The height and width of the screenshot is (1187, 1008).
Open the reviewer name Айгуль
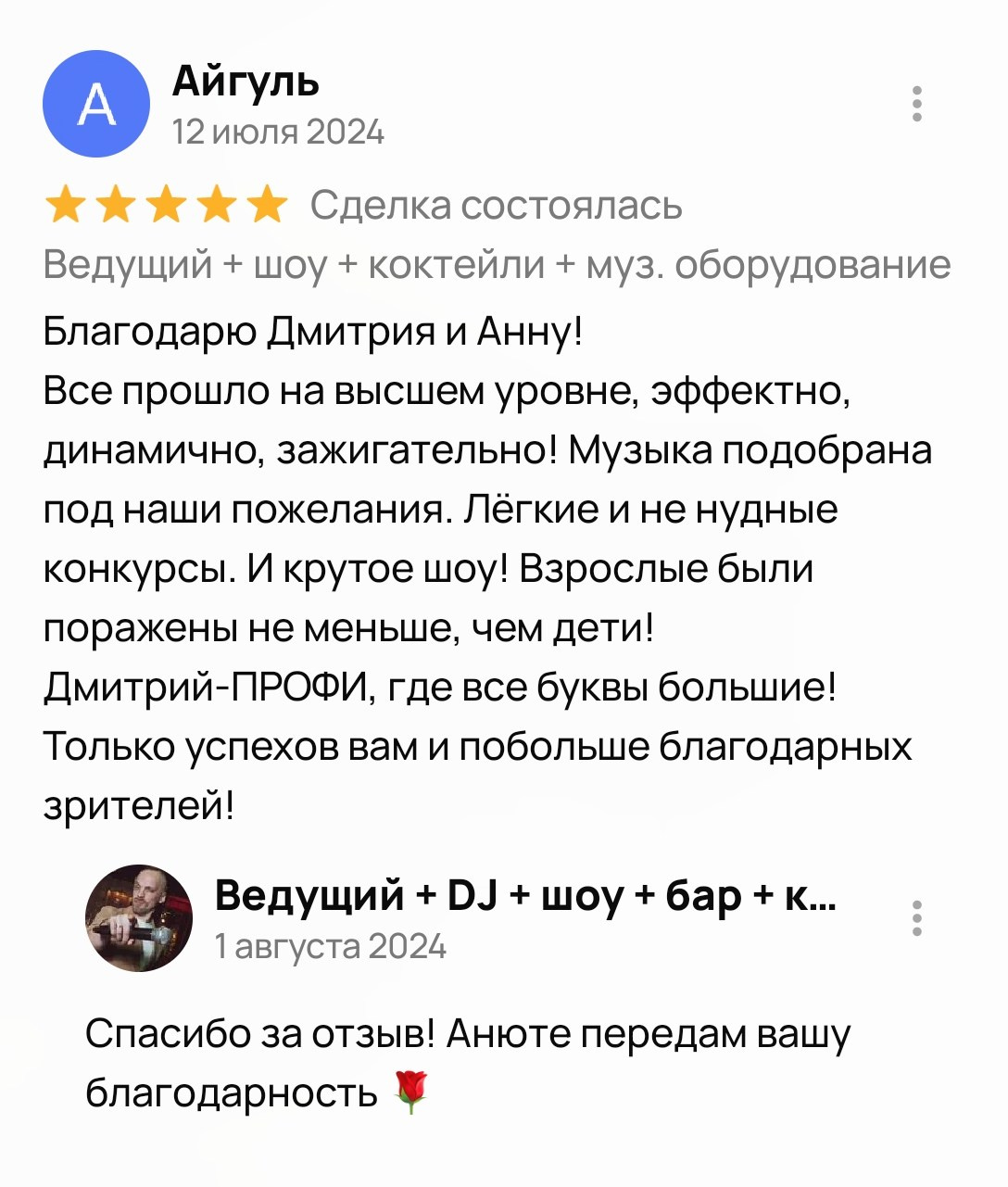[246, 82]
